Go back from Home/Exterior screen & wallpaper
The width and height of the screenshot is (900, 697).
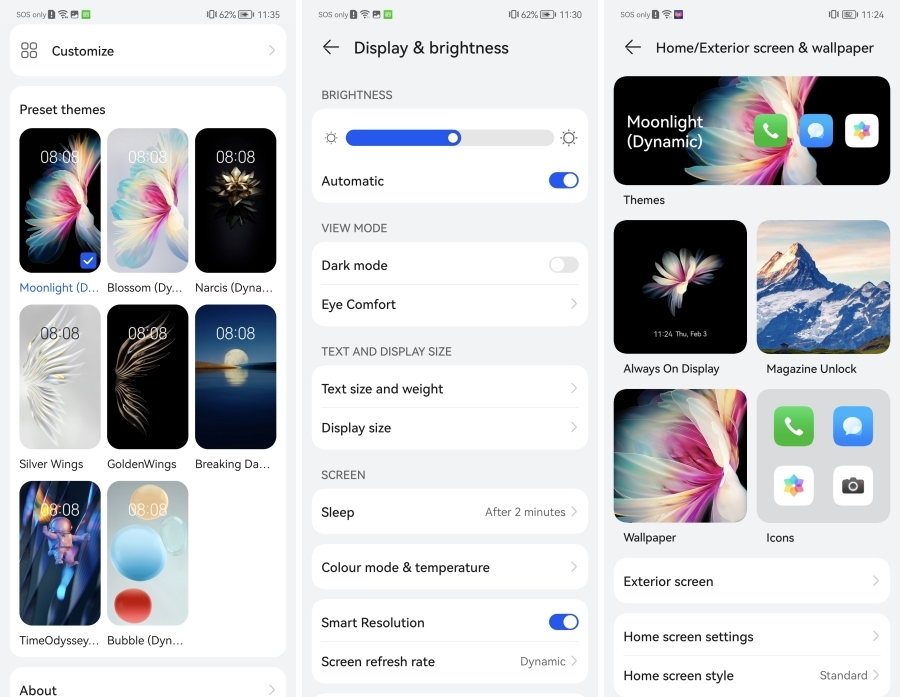point(632,48)
